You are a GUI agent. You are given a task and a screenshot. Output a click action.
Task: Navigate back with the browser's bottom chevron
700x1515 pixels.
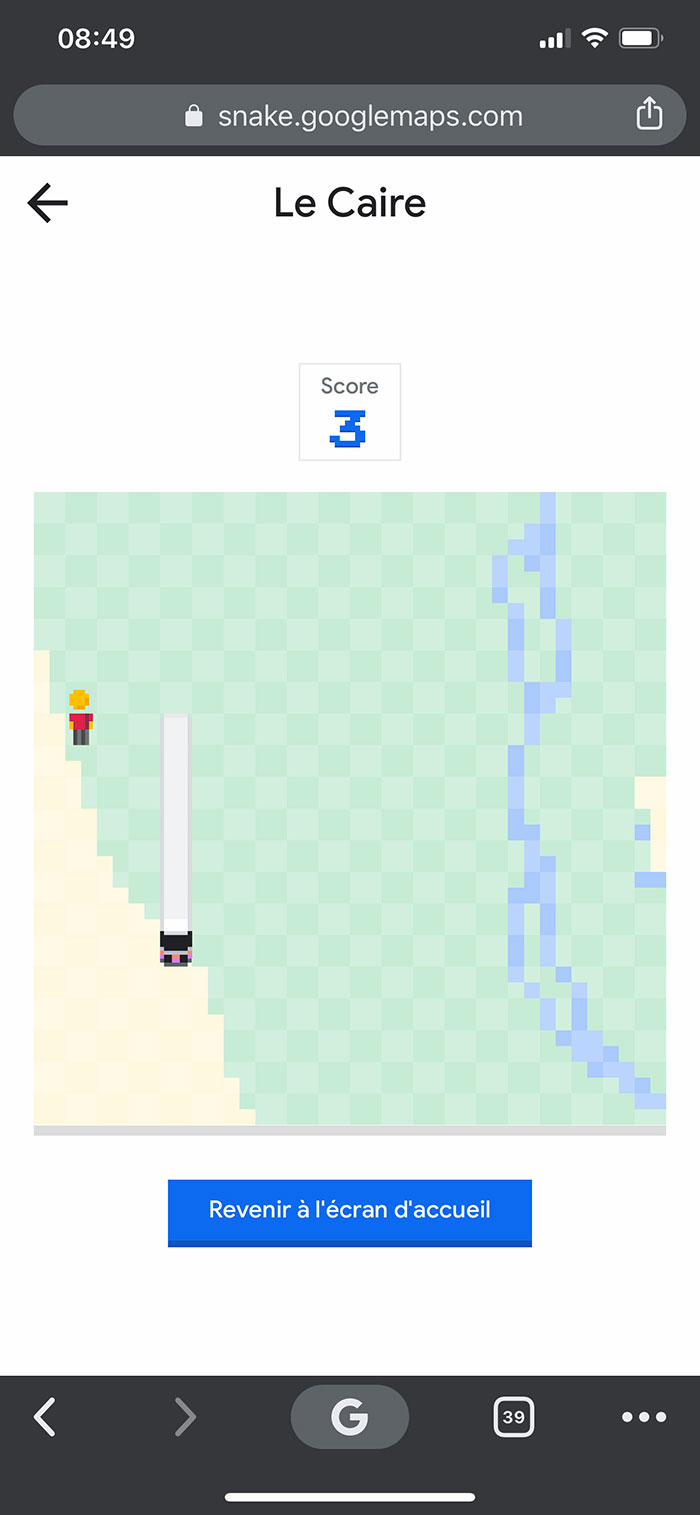point(45,1417)
